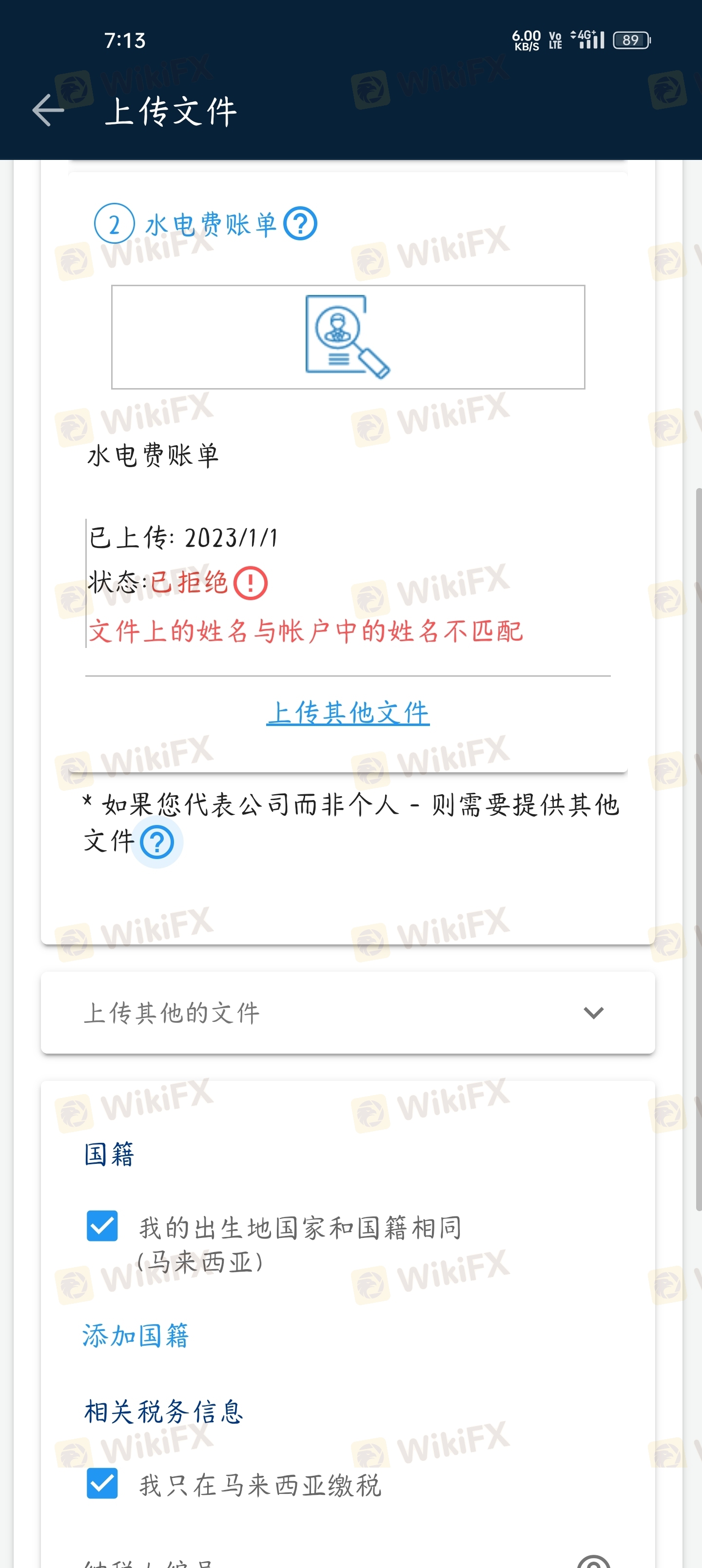Uncheck 我的出生地国家和国籍相同 checkbox
702x1568 pixels.
[102, 1226]
